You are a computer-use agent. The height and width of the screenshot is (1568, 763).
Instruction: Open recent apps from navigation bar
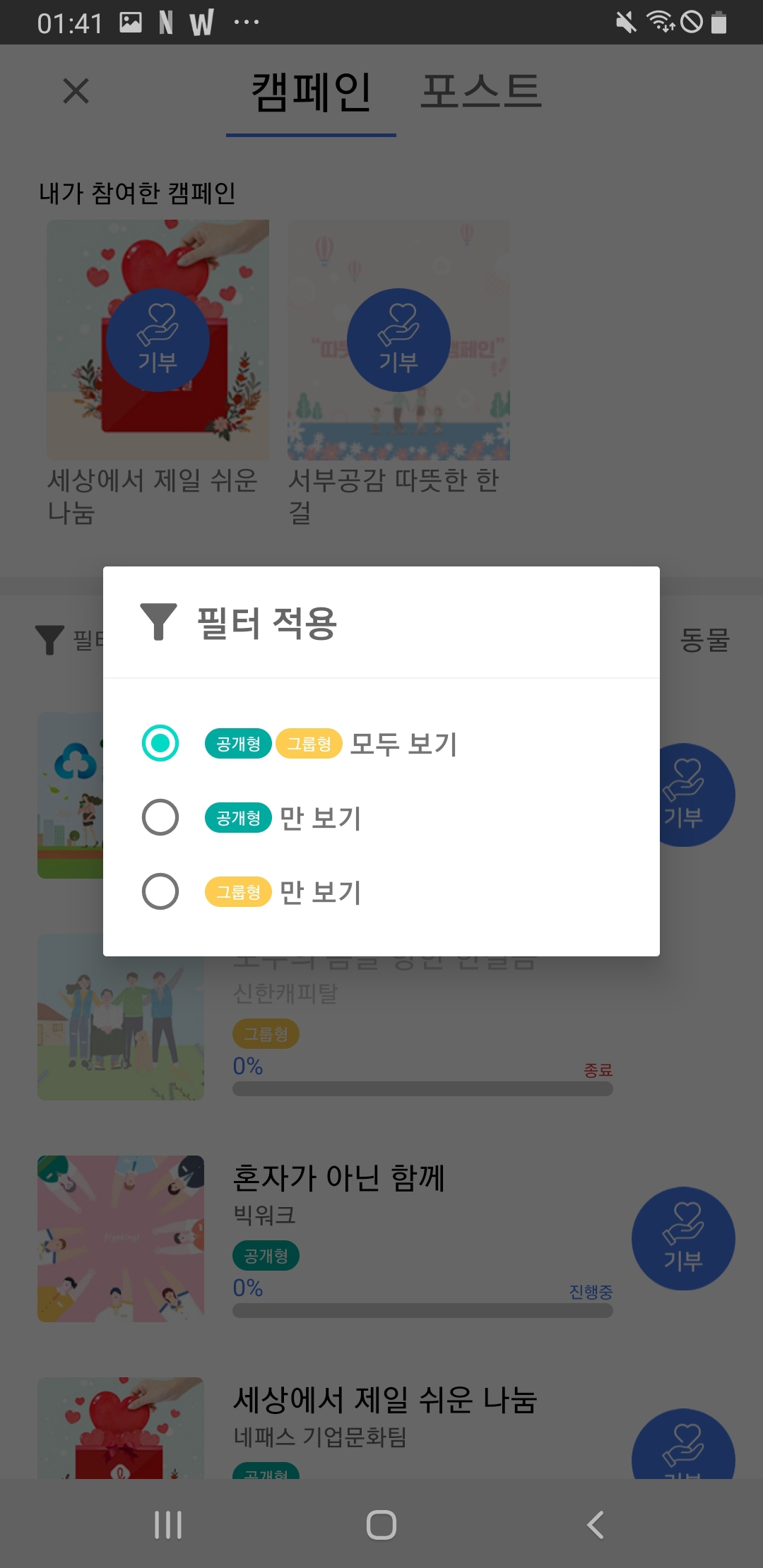pos(168,1524)
